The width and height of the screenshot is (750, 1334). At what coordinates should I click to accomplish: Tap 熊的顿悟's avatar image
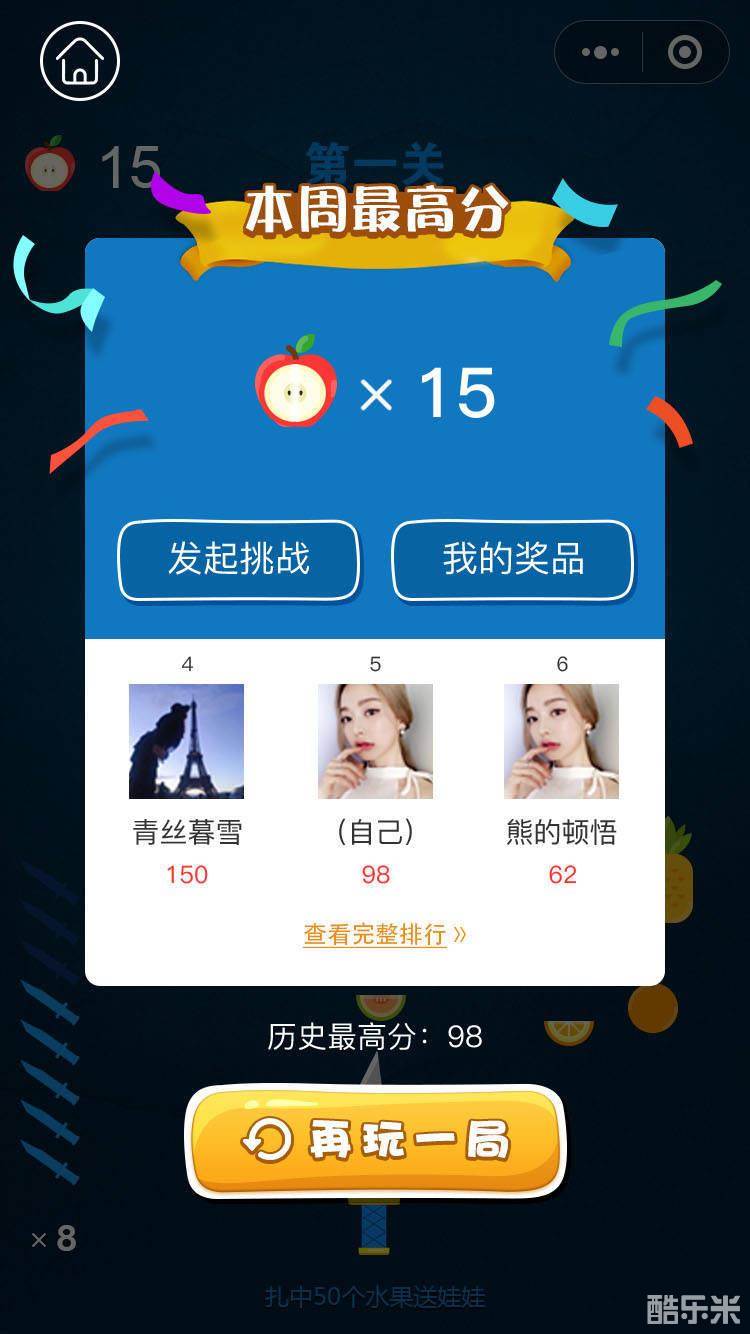562,741
